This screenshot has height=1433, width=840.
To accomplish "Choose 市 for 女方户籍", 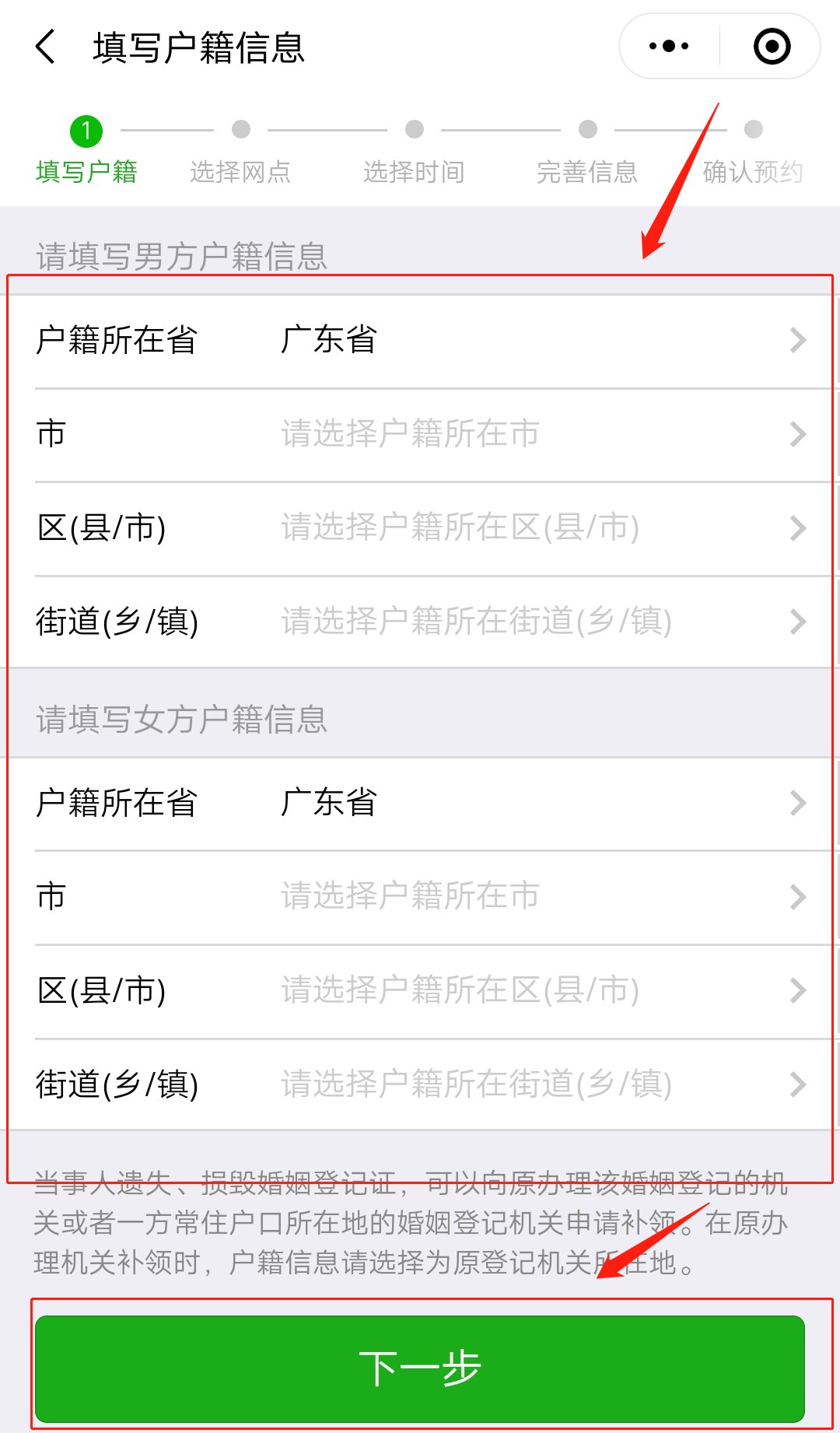I will pos(420,896).
